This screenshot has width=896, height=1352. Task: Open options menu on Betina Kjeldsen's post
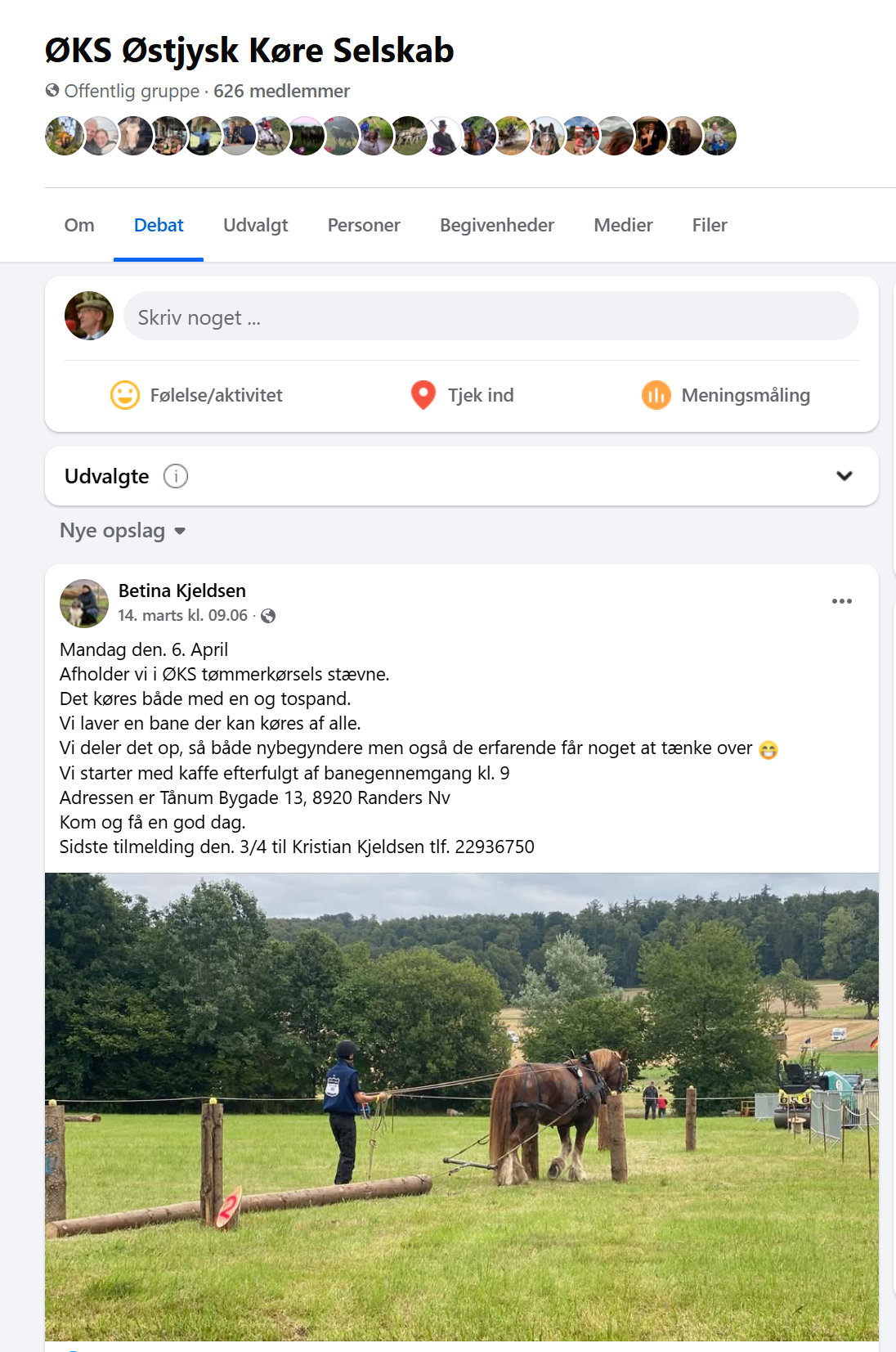point(841,601)
